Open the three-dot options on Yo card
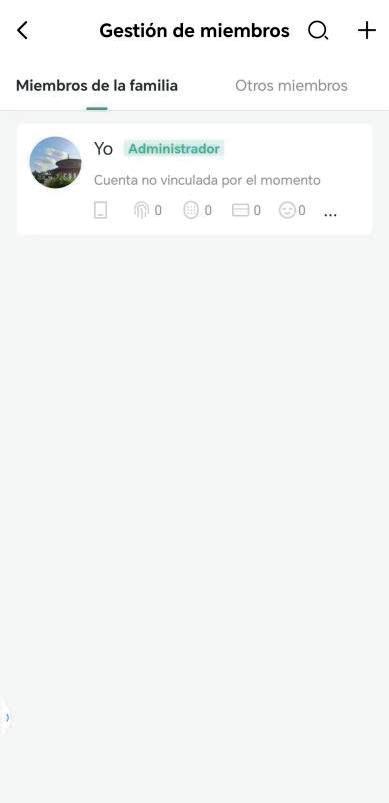 pos(331,213)
